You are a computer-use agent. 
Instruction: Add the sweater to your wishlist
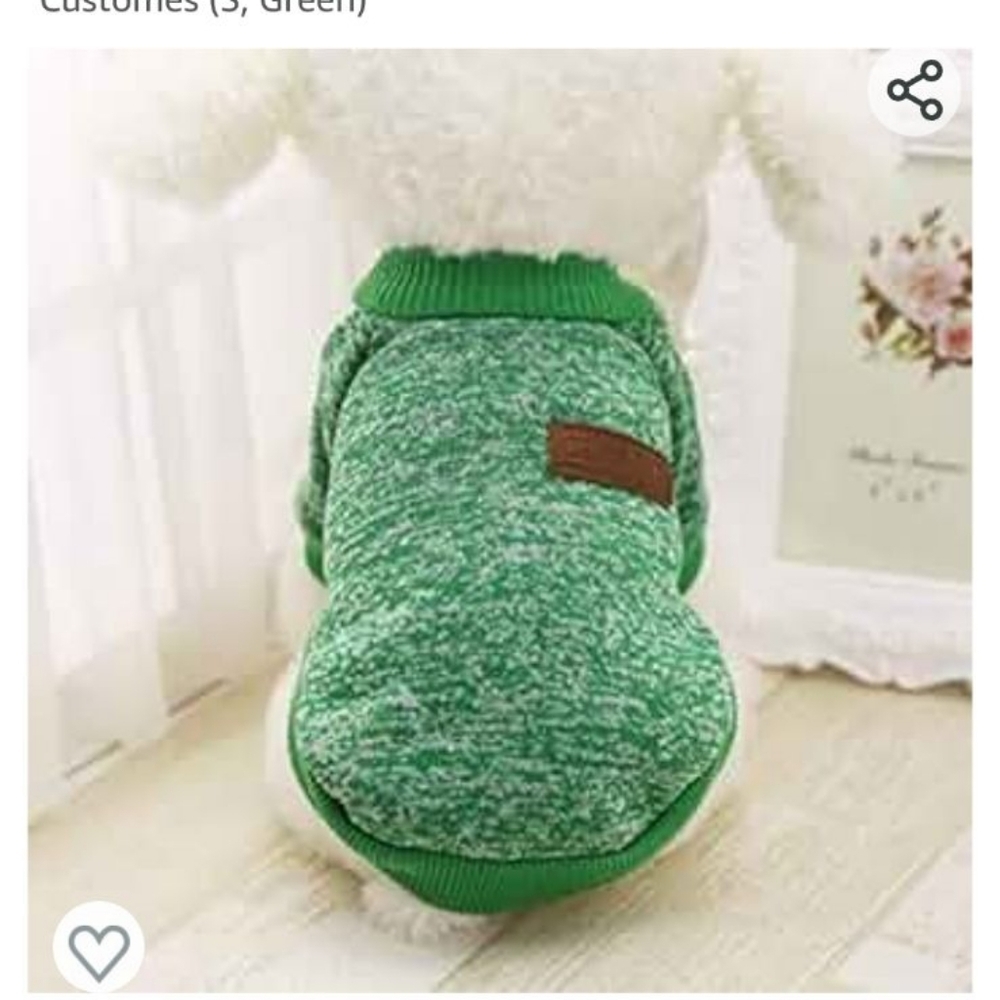coord(98,946)
